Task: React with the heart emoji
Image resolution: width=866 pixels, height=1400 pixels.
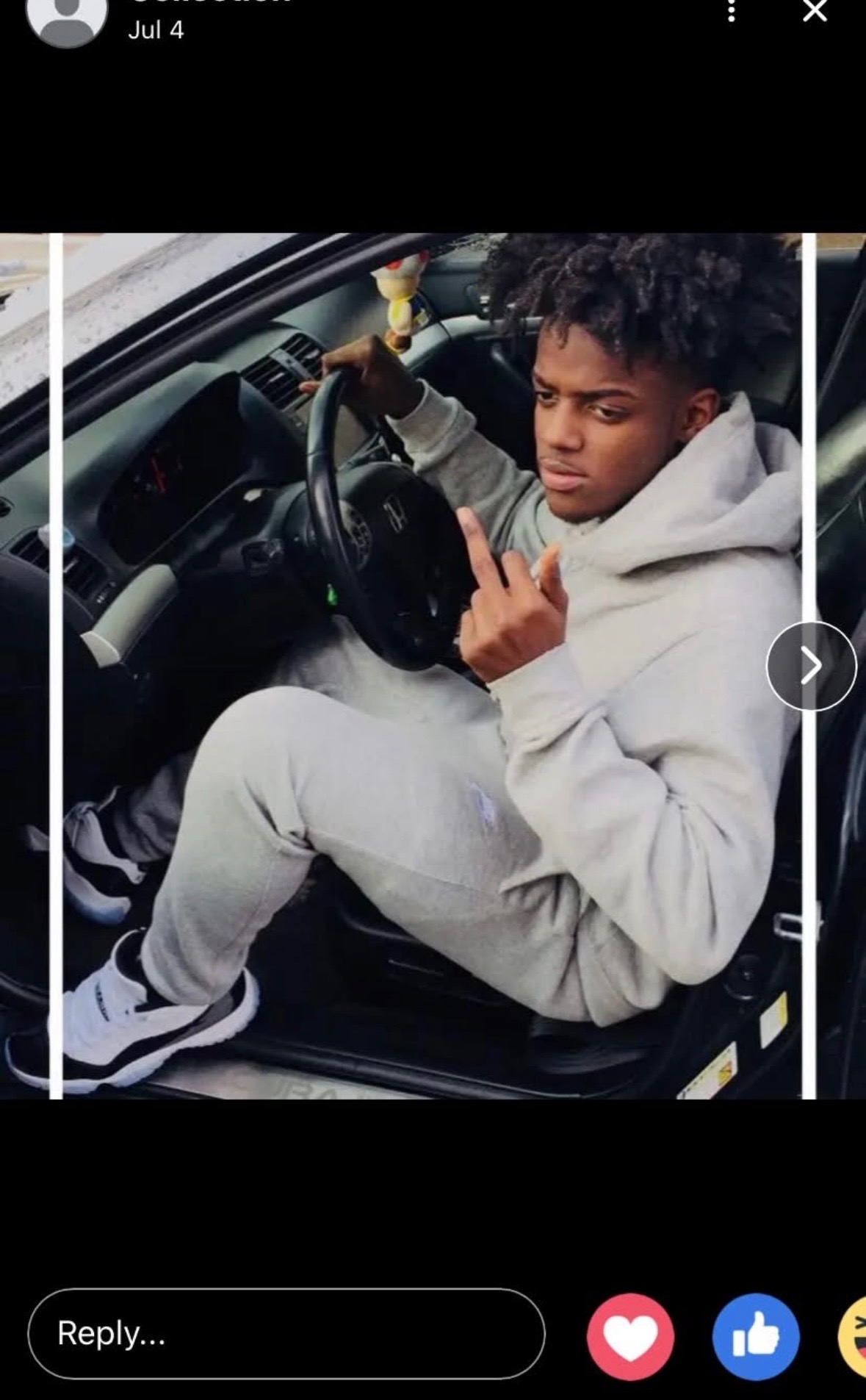Action: [x=630, y=1337]
